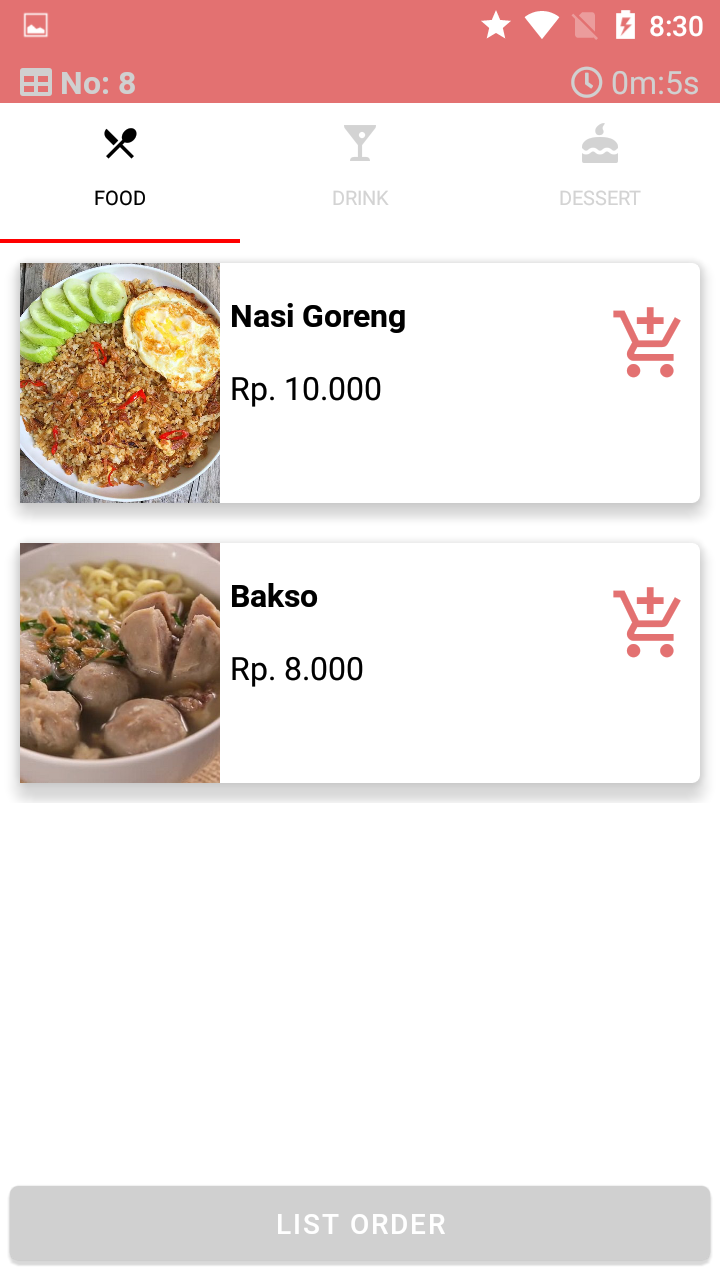Tap the table grid icon beside No: 8

click(37, 83)
